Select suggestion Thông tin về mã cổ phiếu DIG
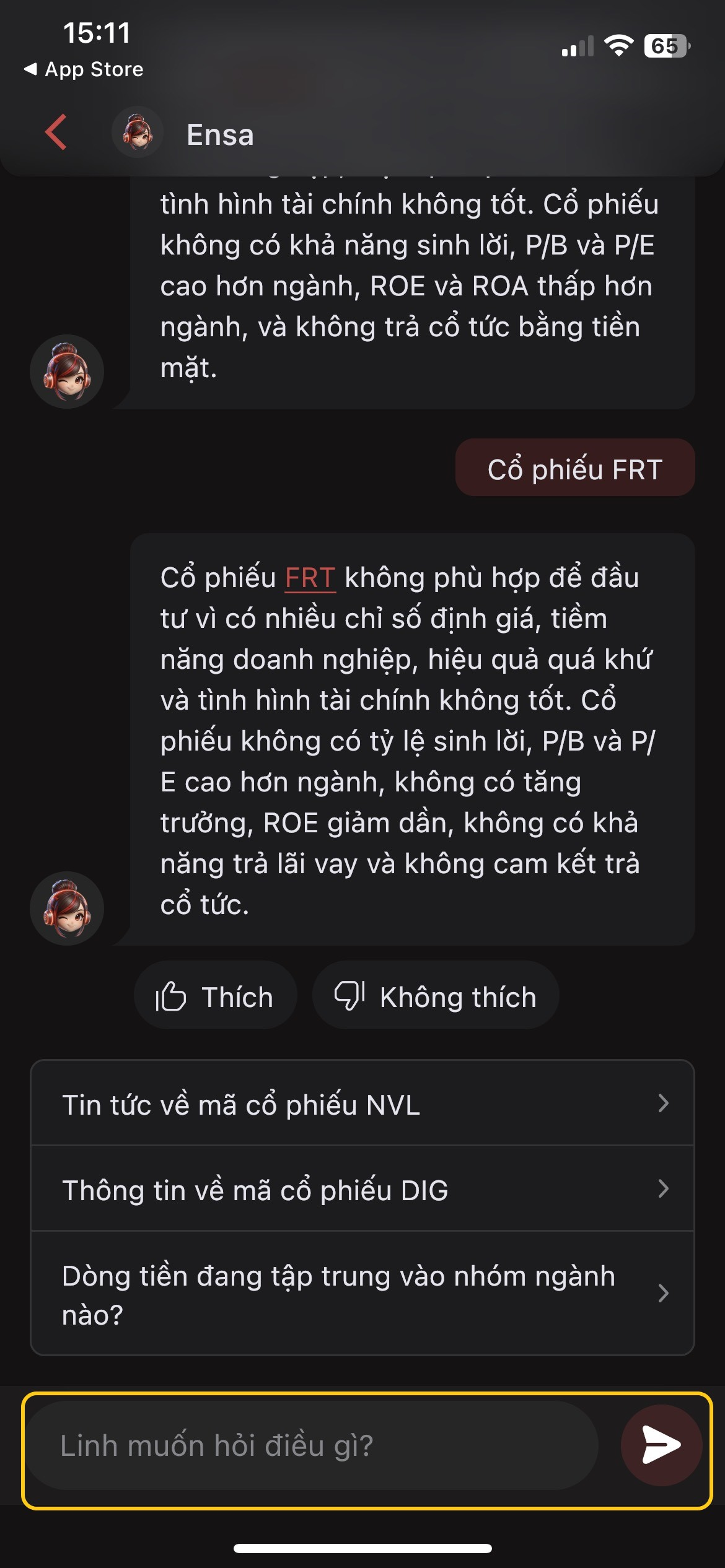Image resolution: width=725 pixels, height=1568 pixels. pyautogui.click(x=254, y=1190)
